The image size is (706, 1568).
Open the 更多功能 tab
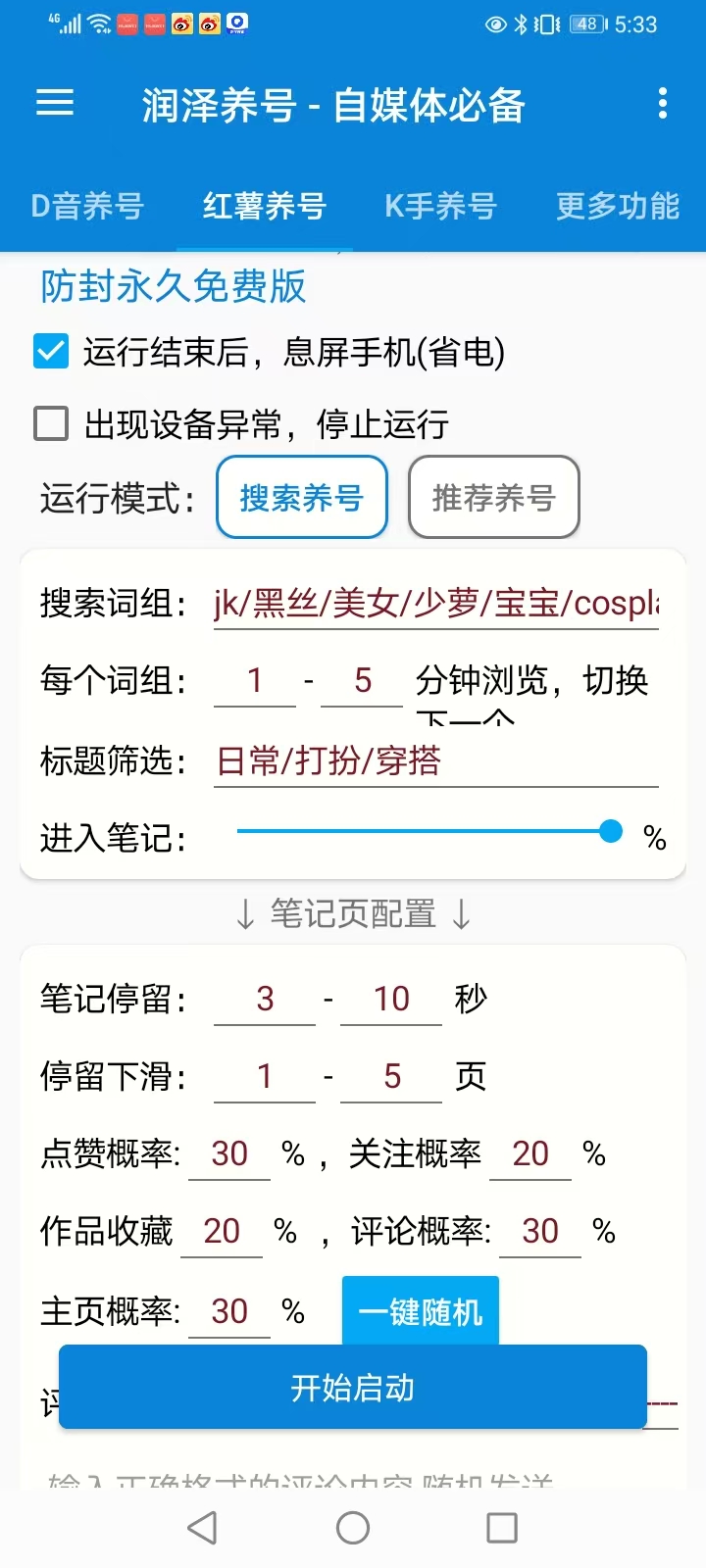click(x=617, y=206)
